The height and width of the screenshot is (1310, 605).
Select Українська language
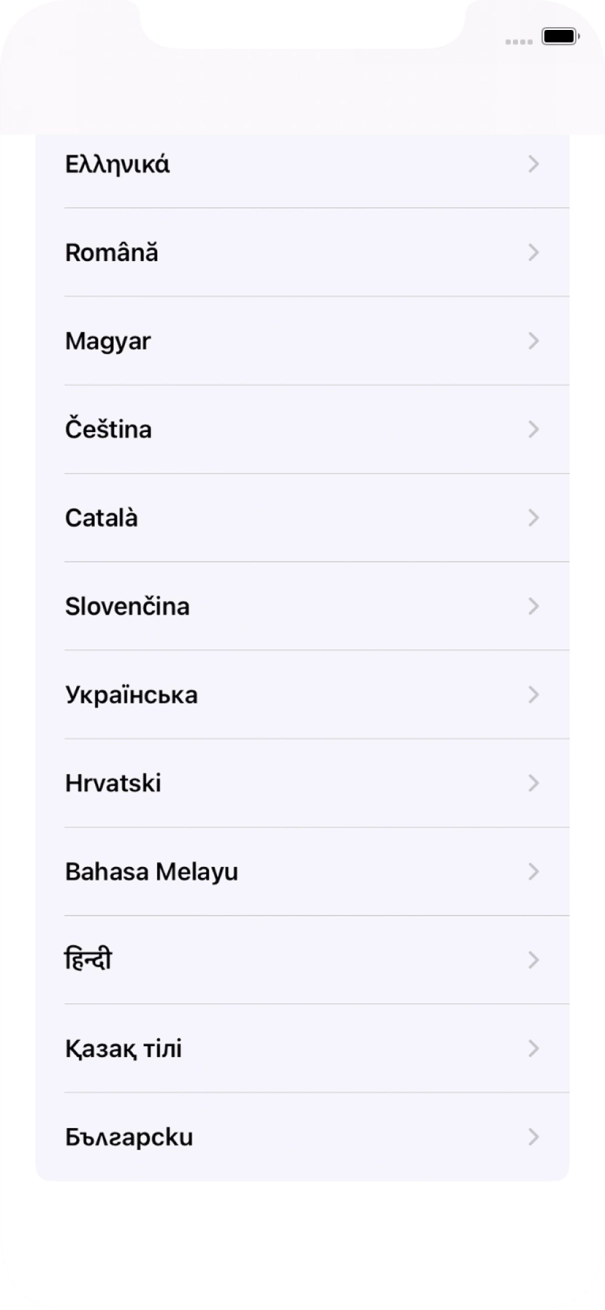pyautogui.click(x=300, y=695)
